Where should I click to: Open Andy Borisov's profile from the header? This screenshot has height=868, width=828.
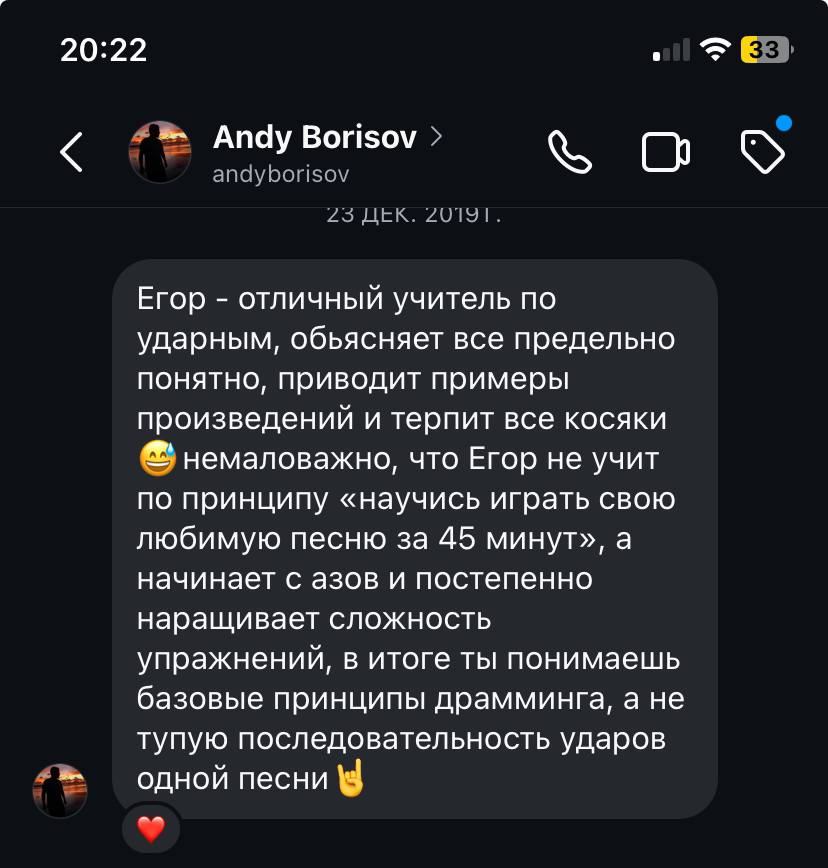(315, 138)
